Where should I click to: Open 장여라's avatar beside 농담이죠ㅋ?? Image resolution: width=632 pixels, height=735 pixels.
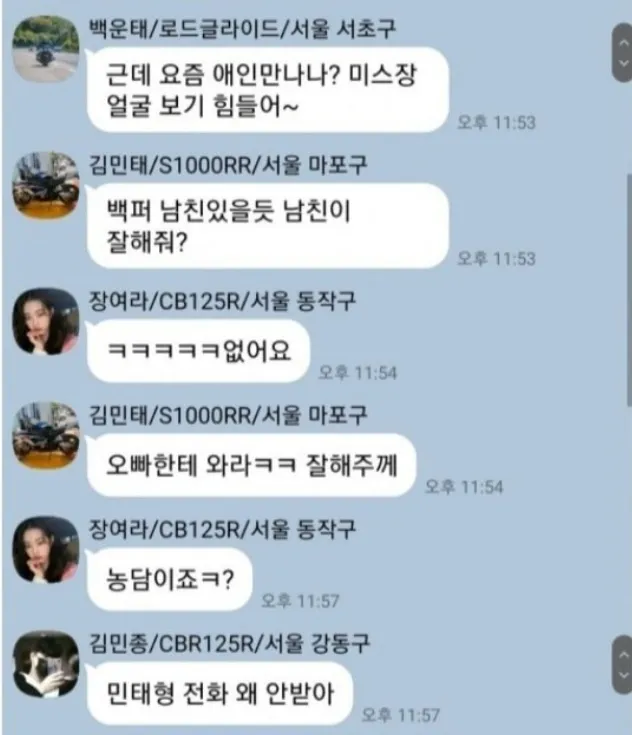coord(45,548)
